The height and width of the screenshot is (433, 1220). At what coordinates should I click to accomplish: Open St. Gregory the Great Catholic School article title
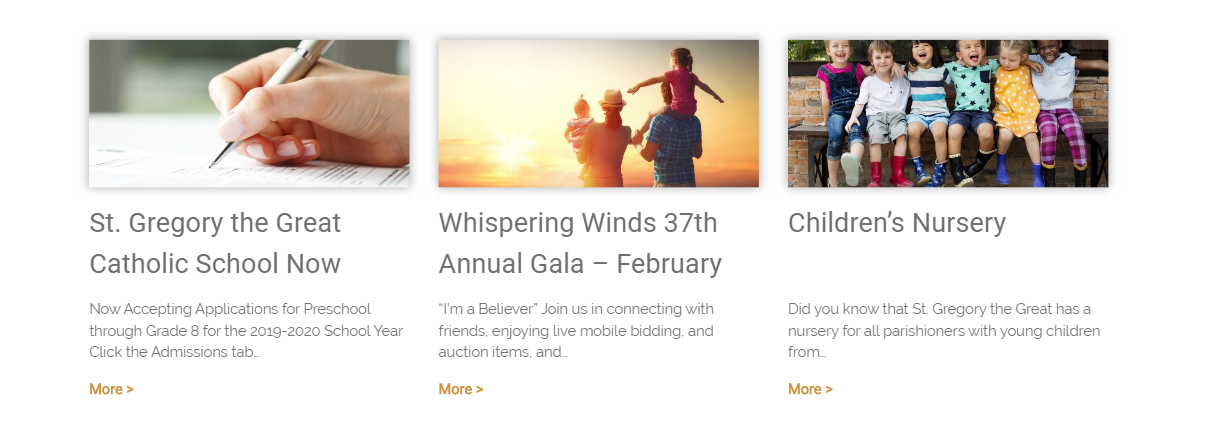(215, 243)
